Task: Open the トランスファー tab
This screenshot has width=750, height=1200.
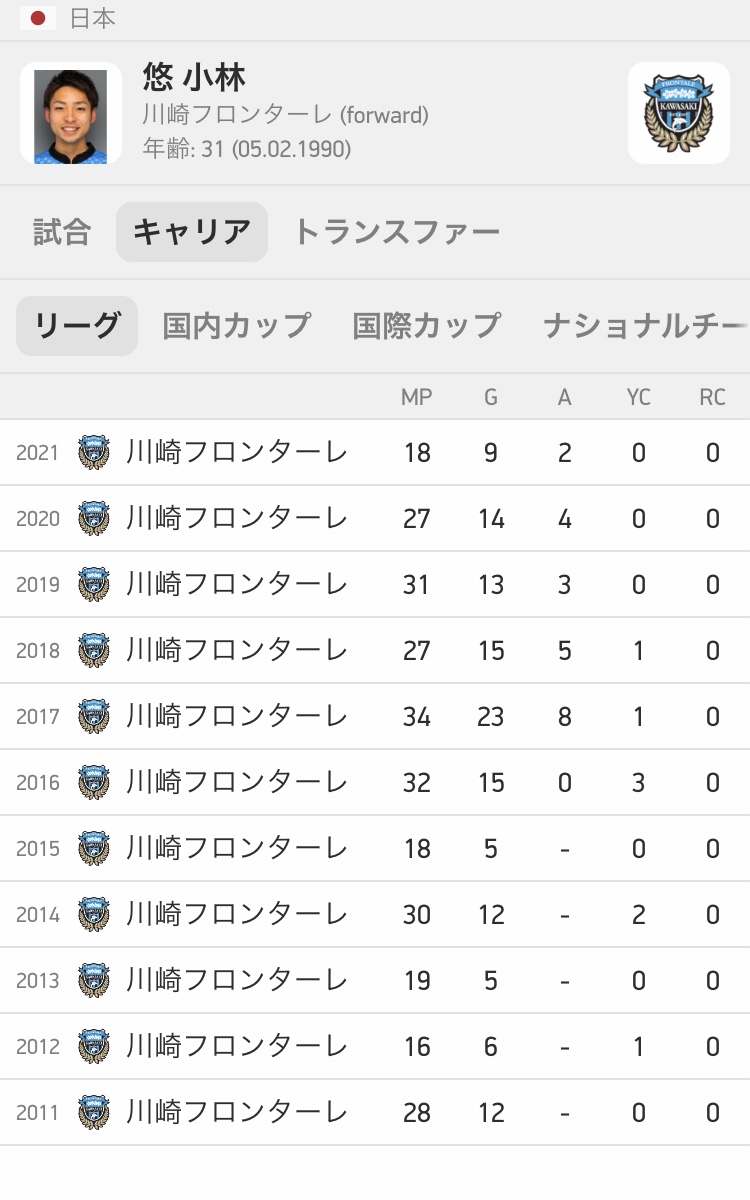Action: (x=396, y=232)
